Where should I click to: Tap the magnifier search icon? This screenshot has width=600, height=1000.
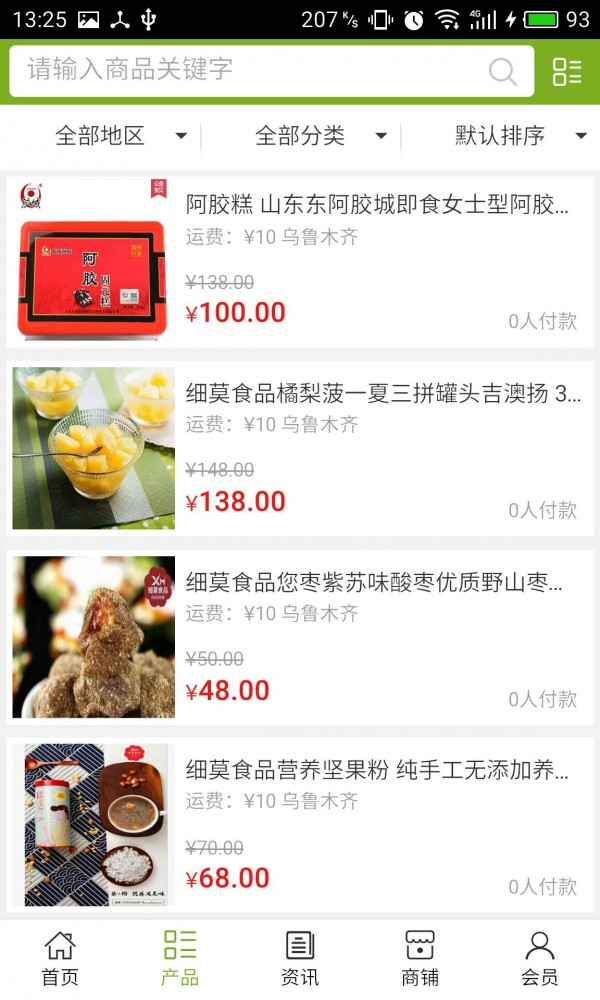point(502,72)
